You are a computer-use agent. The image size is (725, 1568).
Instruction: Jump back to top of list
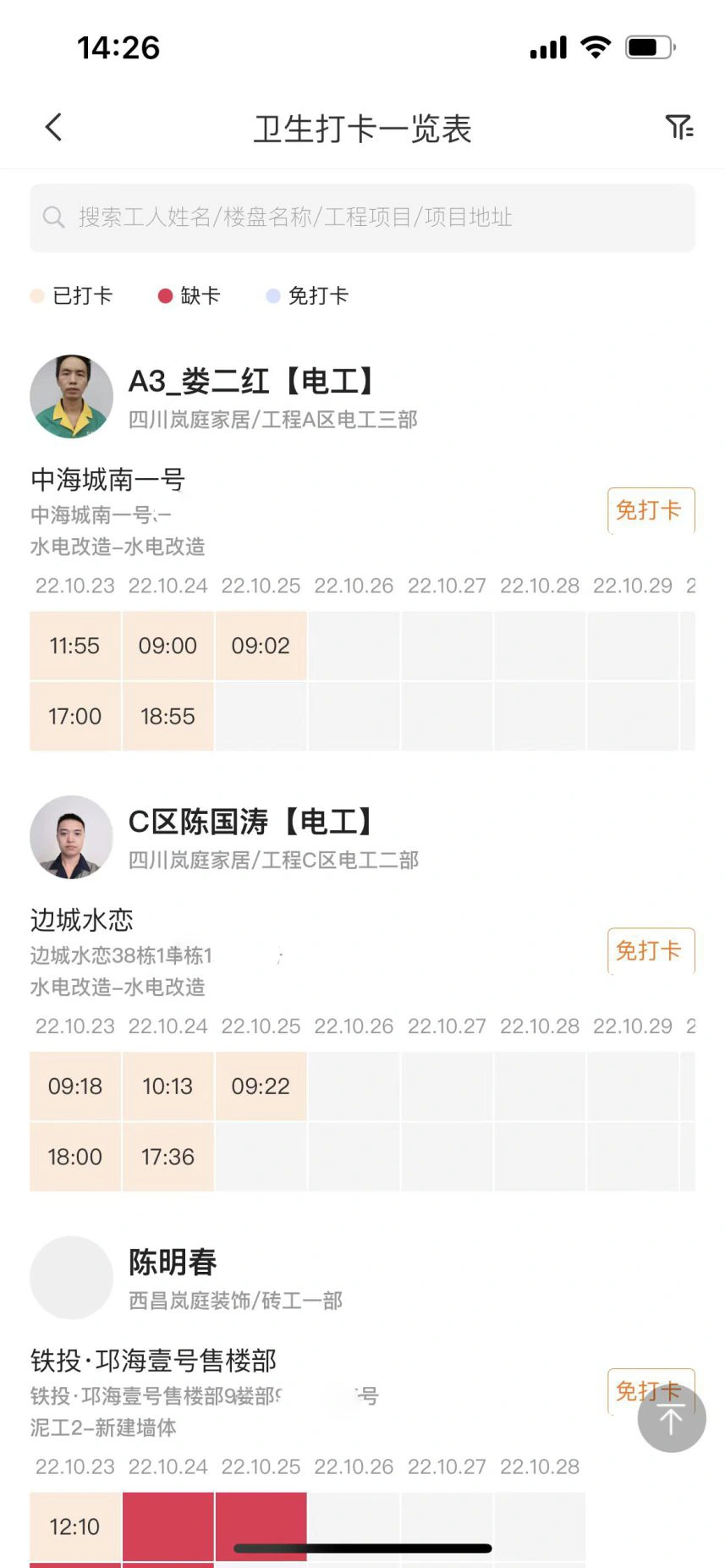coord(672,1419)
